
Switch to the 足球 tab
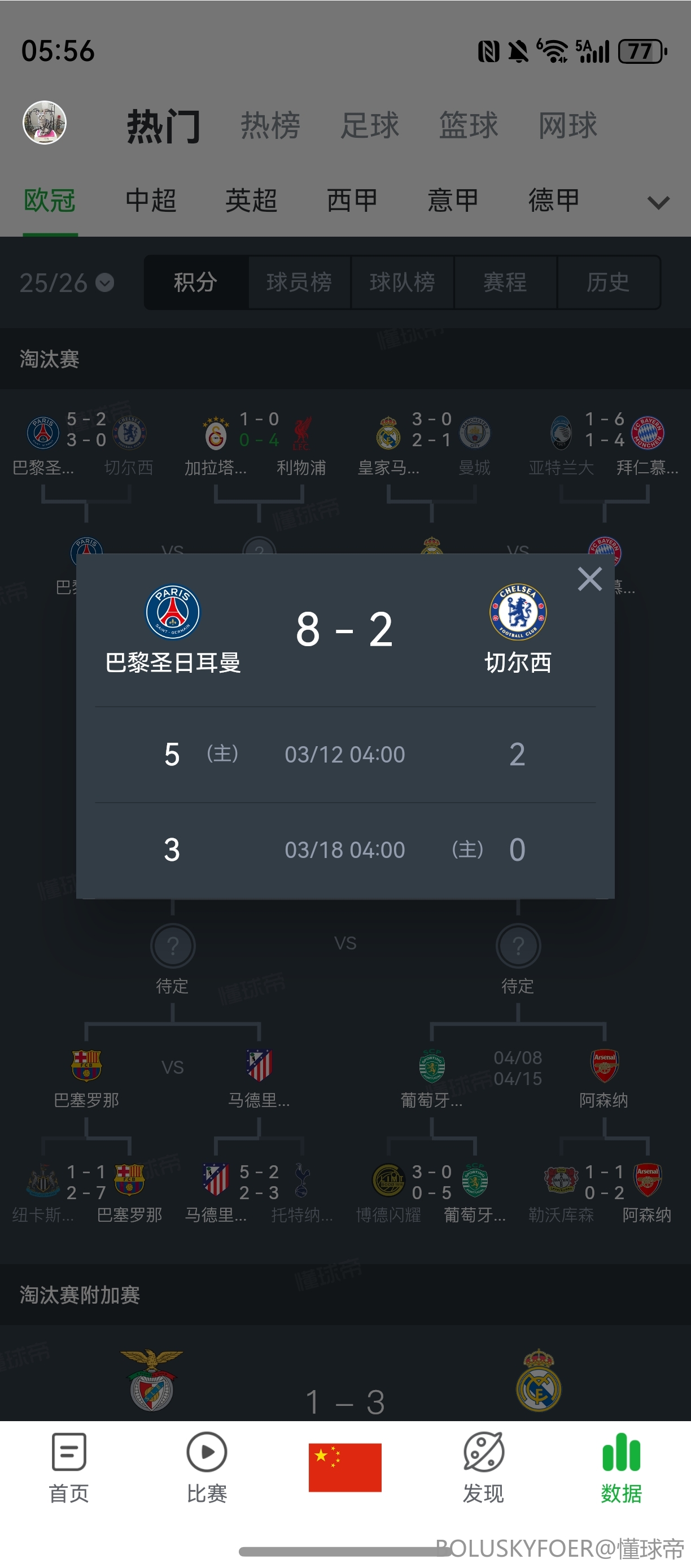[x=369, y=126]
